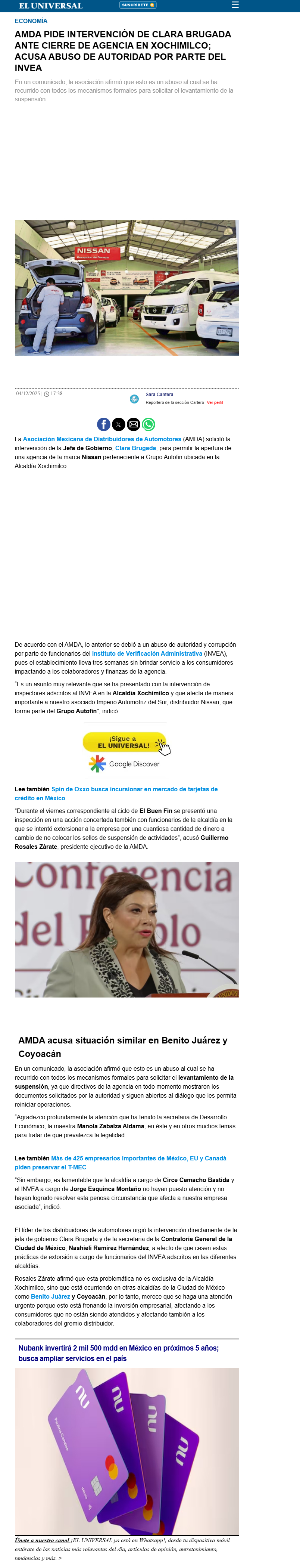Open the Nubank cards image

pyautogui.click(x=126, y=1451)
